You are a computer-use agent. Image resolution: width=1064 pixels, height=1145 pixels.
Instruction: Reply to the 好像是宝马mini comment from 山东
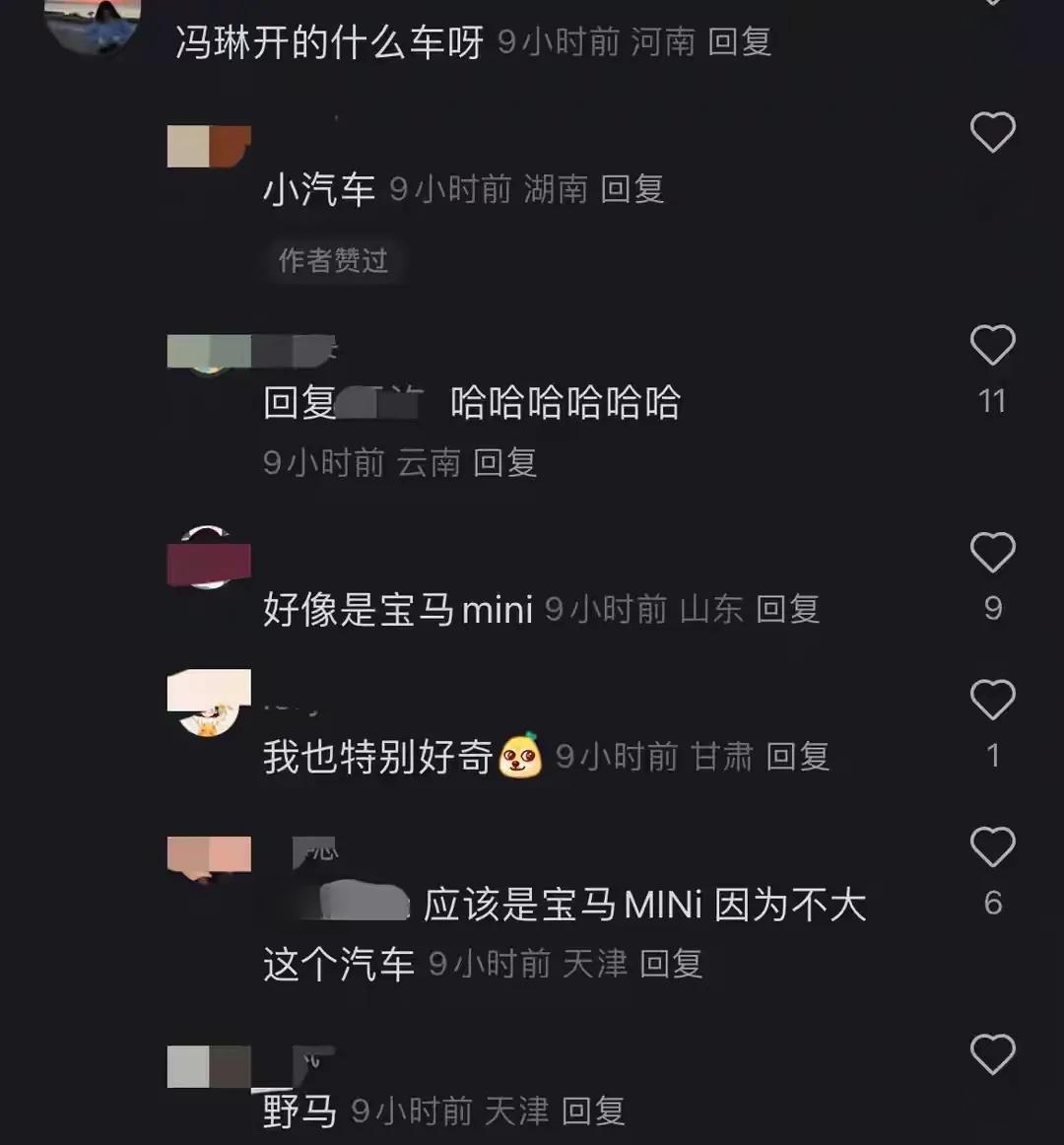[787, 610]
